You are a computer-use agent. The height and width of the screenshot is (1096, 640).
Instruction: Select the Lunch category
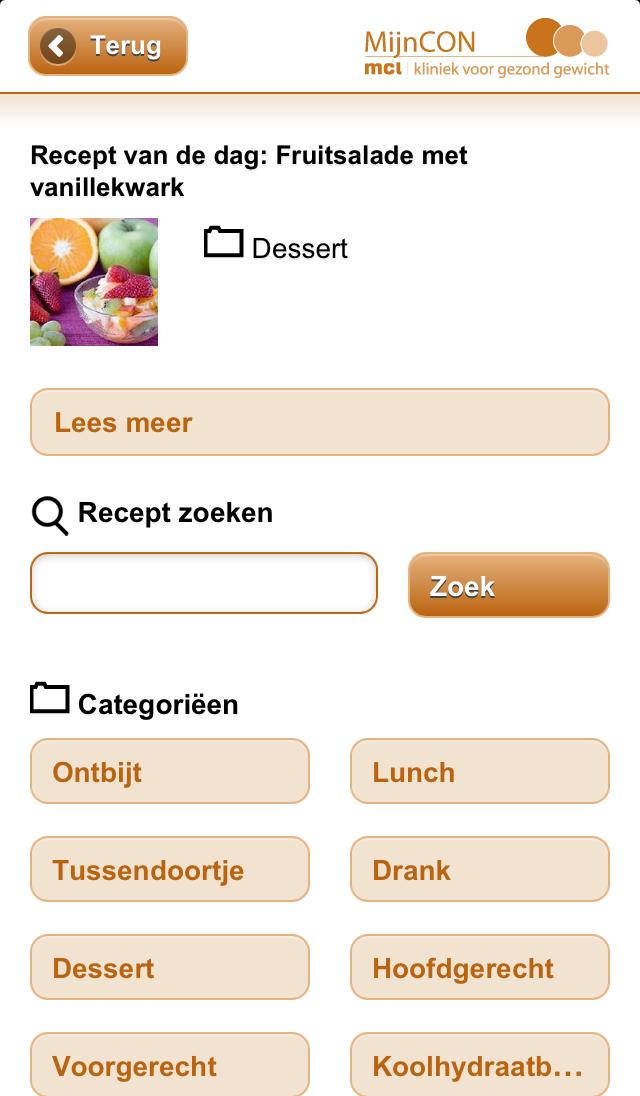(480, 771)
